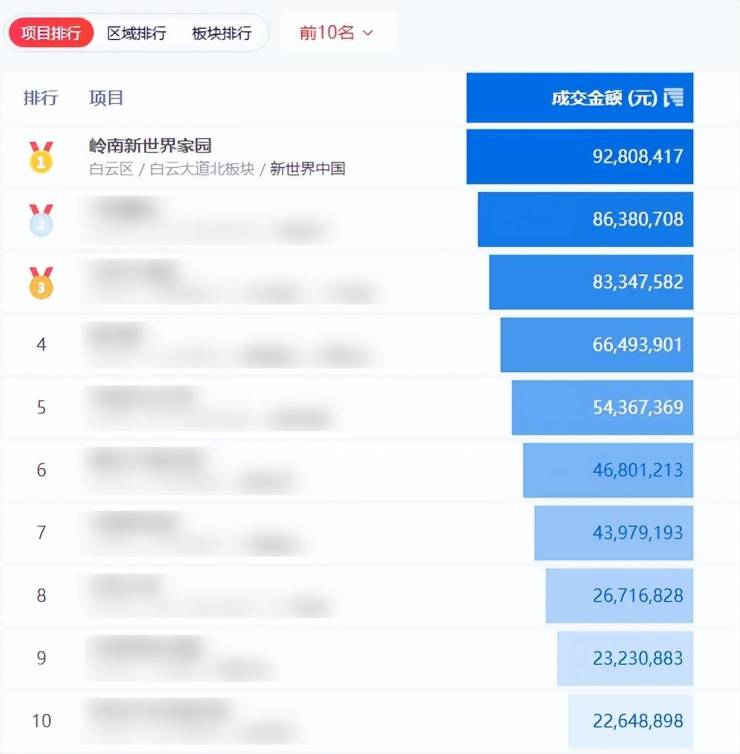The height and width of the screenshot is (754, 740).
Task: Switch to the 板块排行 tab
Action: [221, 33]
